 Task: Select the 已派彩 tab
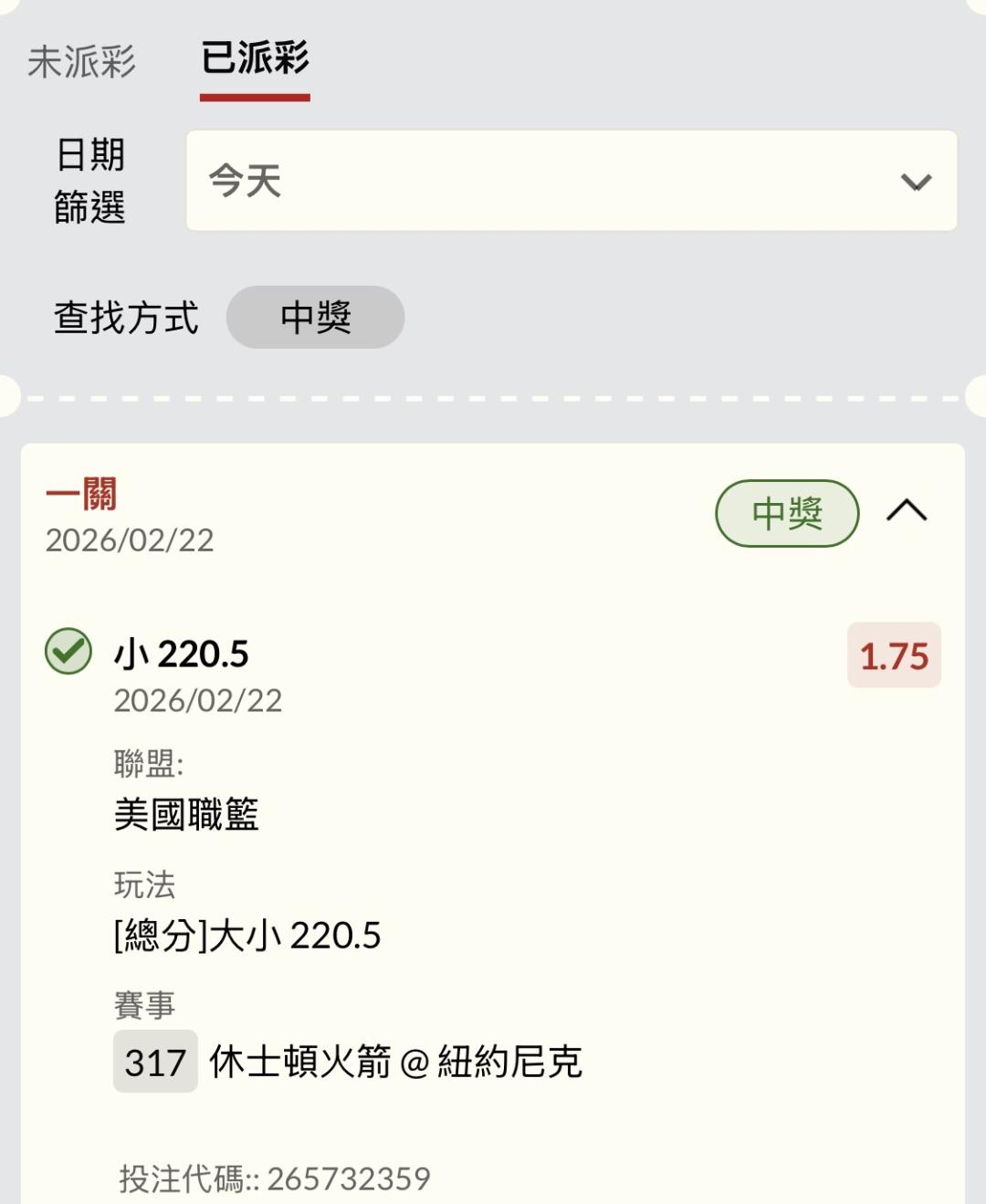(255, 58)
